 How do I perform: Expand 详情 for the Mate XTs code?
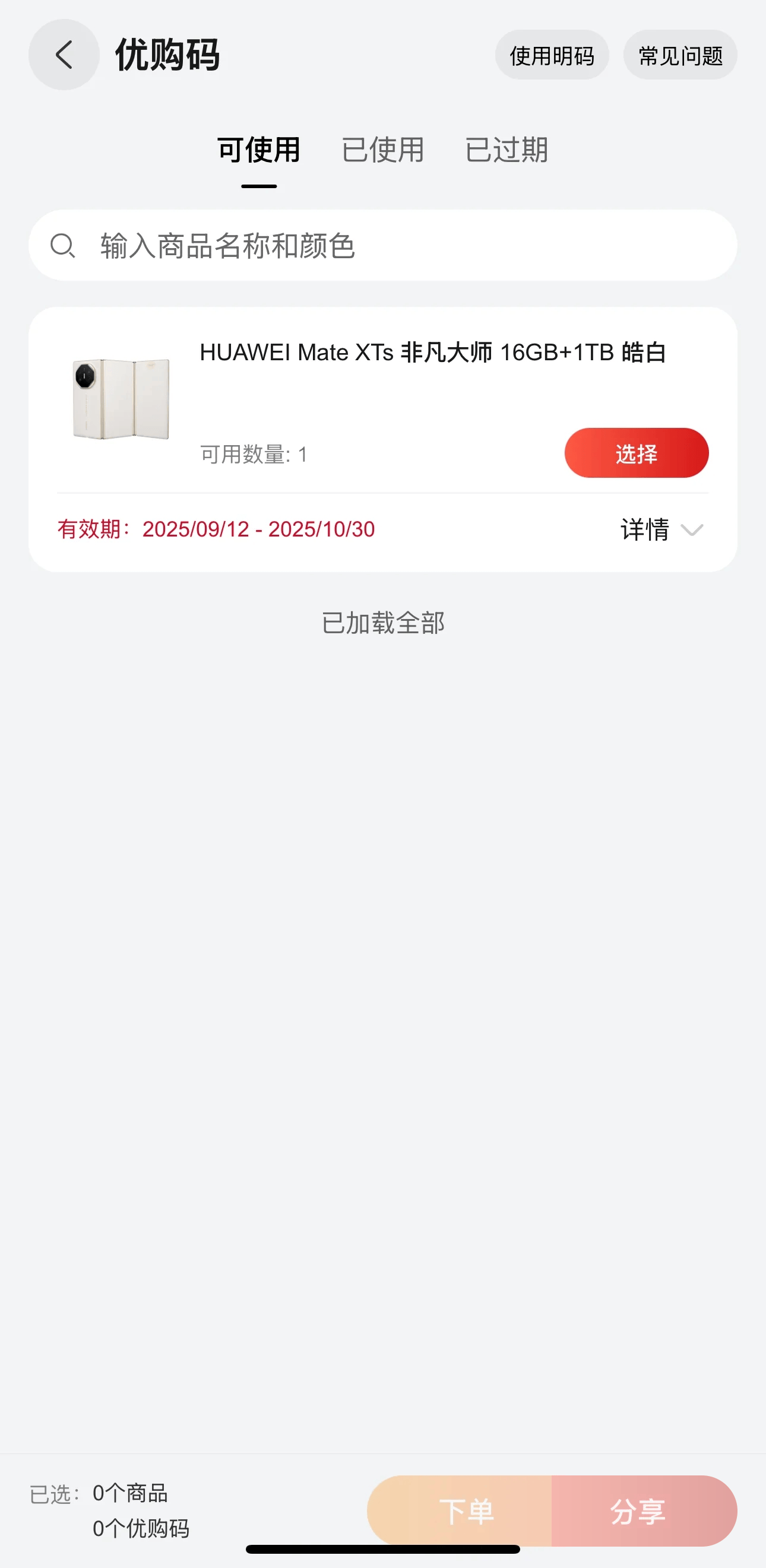tap(661, 529)
